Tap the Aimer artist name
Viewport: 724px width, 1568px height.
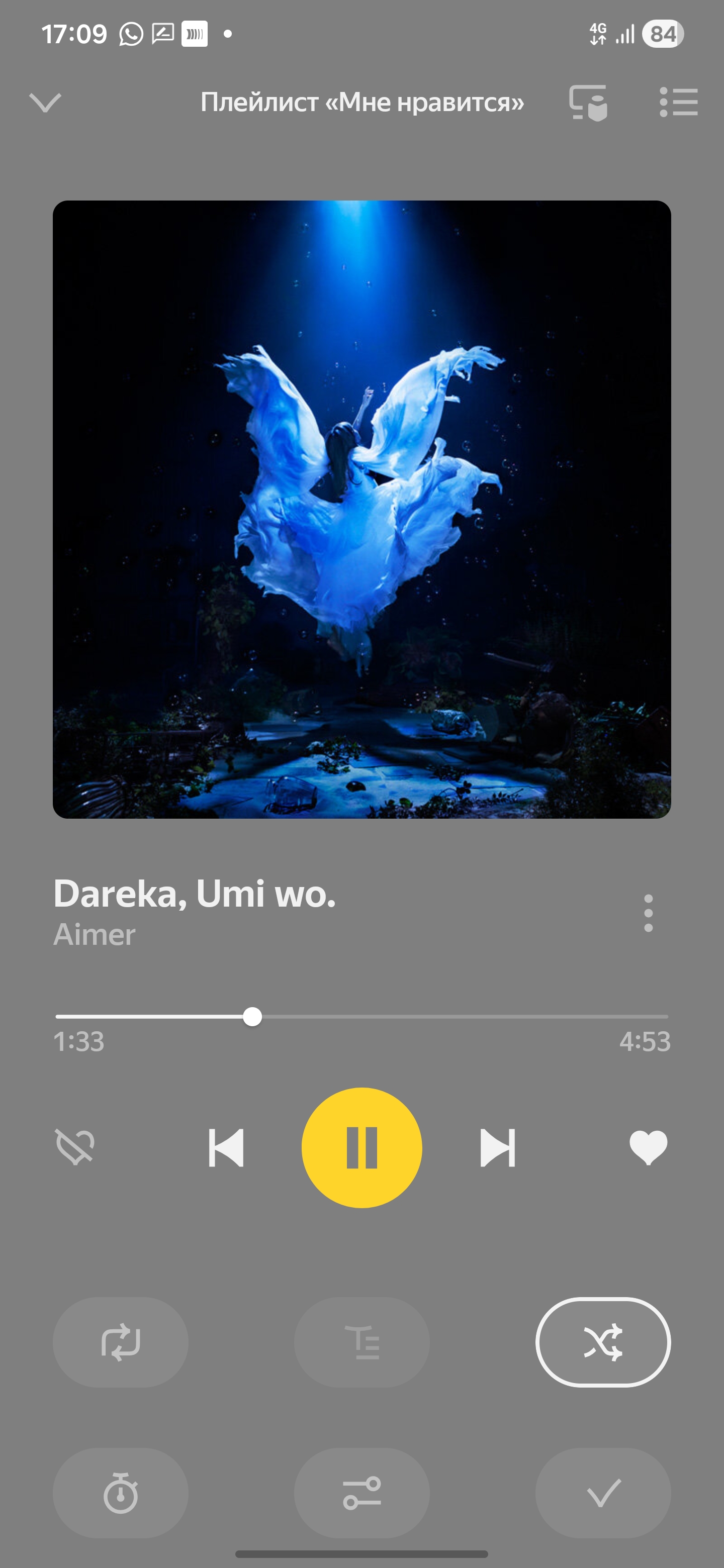[95, 934]
